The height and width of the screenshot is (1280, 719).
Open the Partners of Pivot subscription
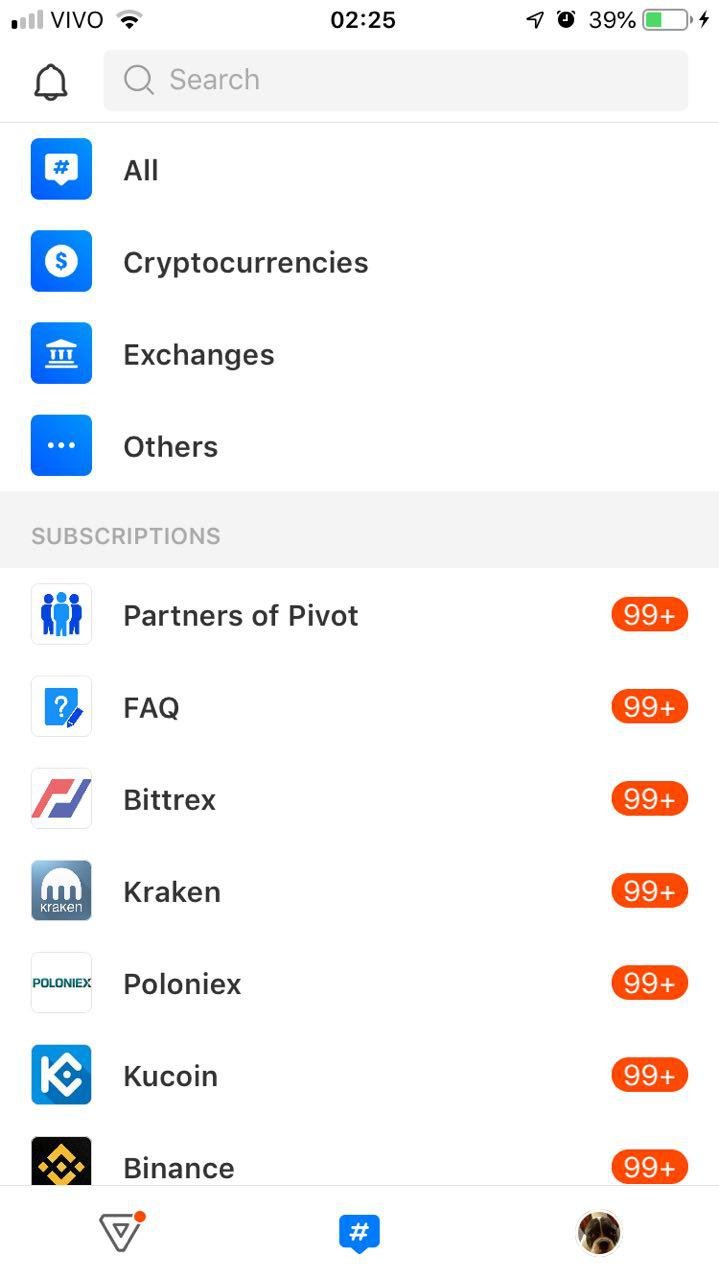(x=359, y=615)
